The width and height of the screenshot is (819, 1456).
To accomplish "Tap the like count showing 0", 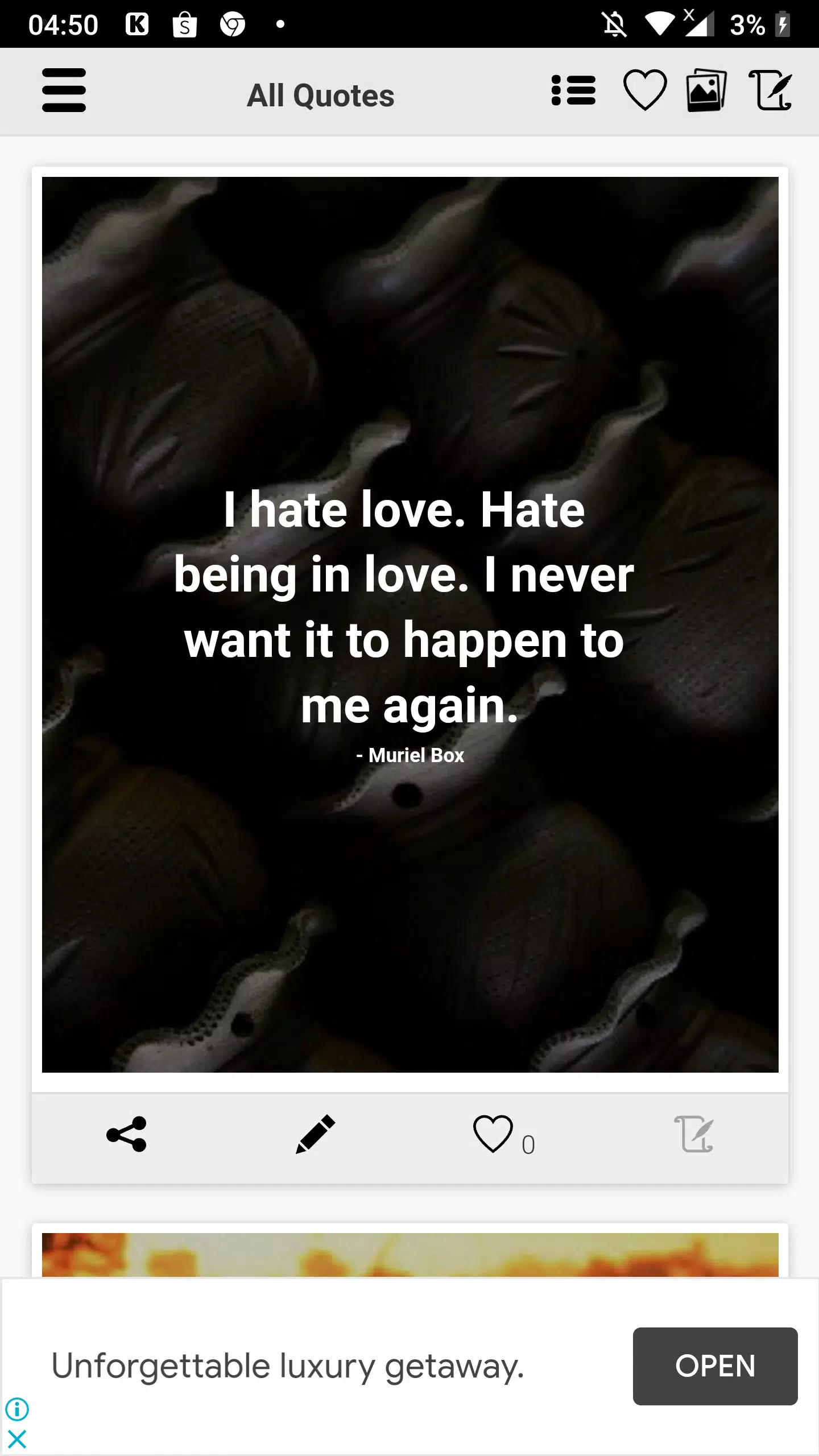I will [x=528, y=1144].
